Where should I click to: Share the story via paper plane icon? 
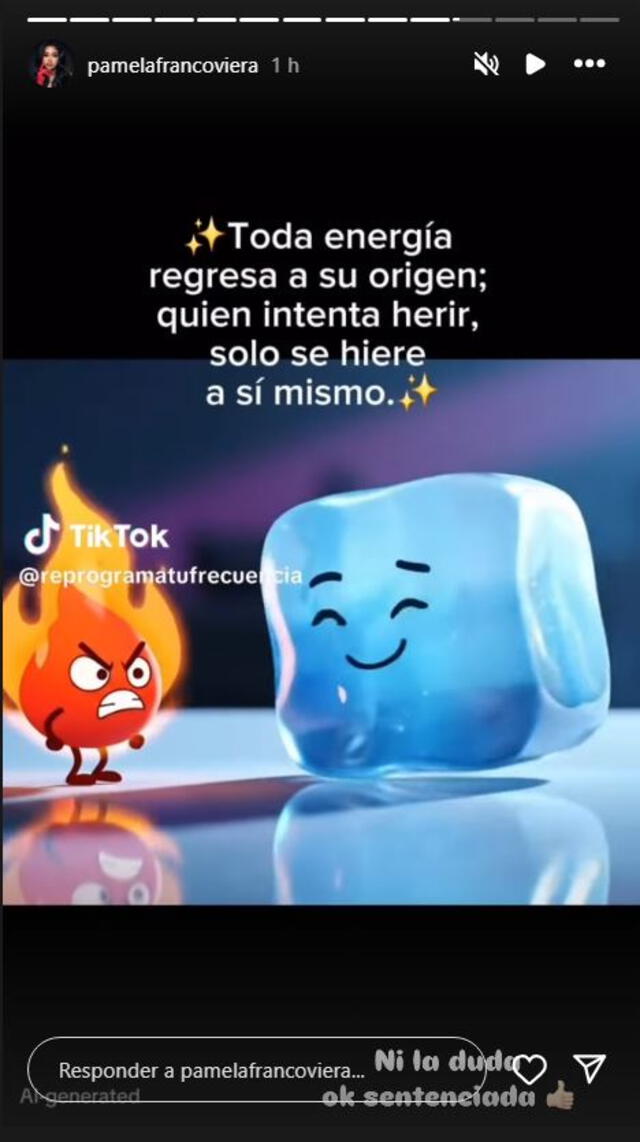point(591,1069)
